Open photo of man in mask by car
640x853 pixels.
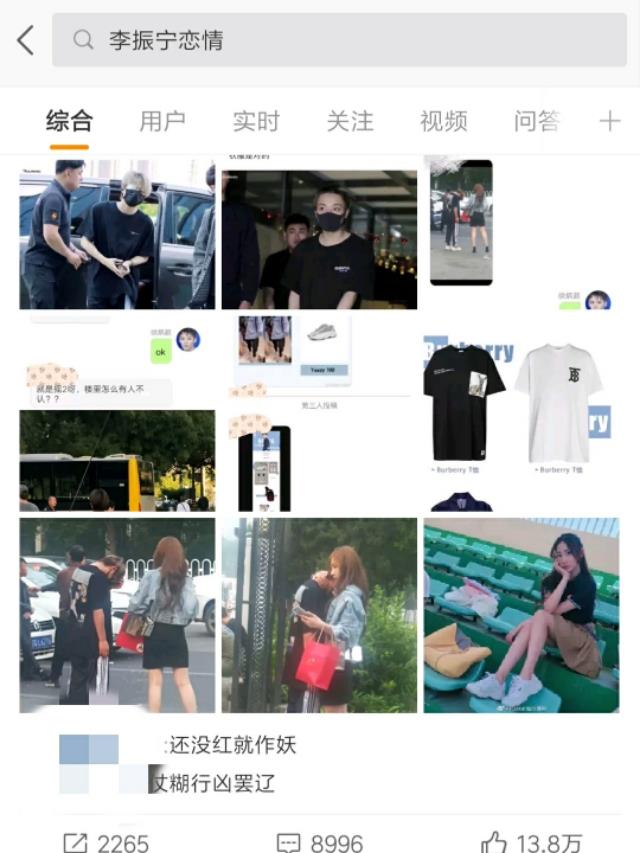[x=117, y=235]
